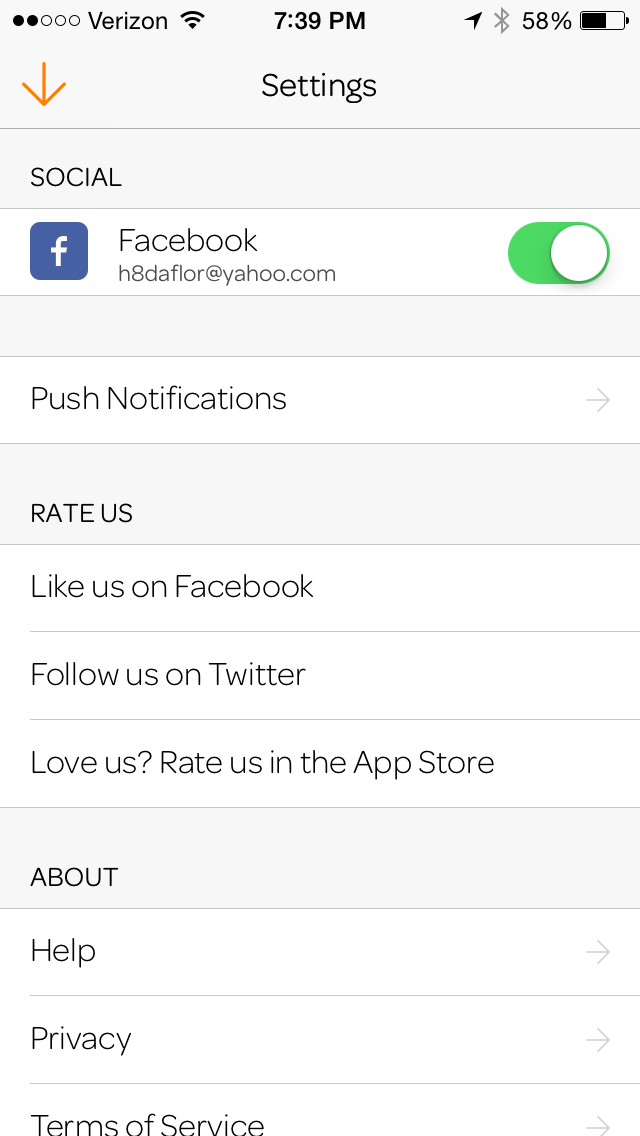Open Terms of Service
This screenshot has height=1136, width=640.
(320, 1111)
